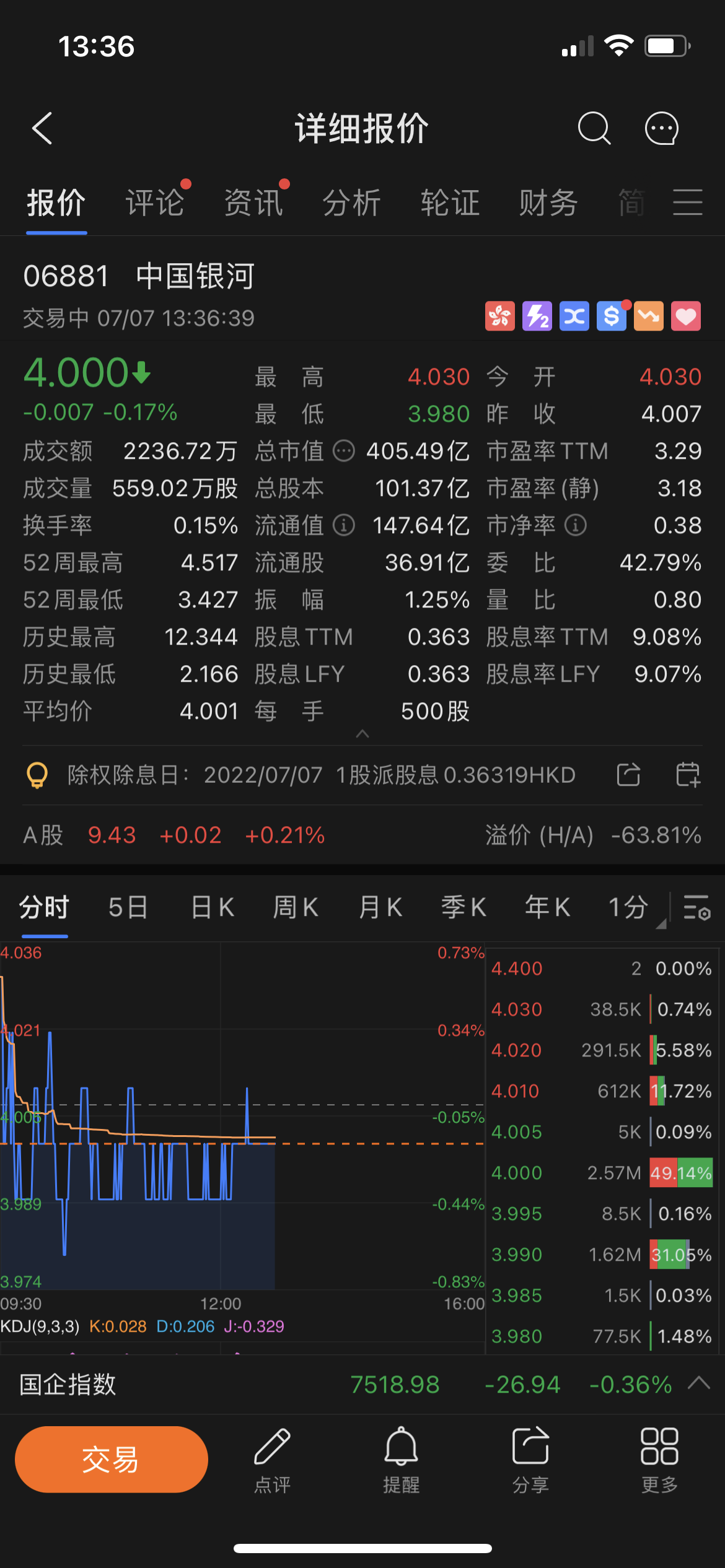This screenshot has height=1568, width=725.
Task: Go back from the detailed quote page
Action: pyautogui.click(x=42, y=129)
